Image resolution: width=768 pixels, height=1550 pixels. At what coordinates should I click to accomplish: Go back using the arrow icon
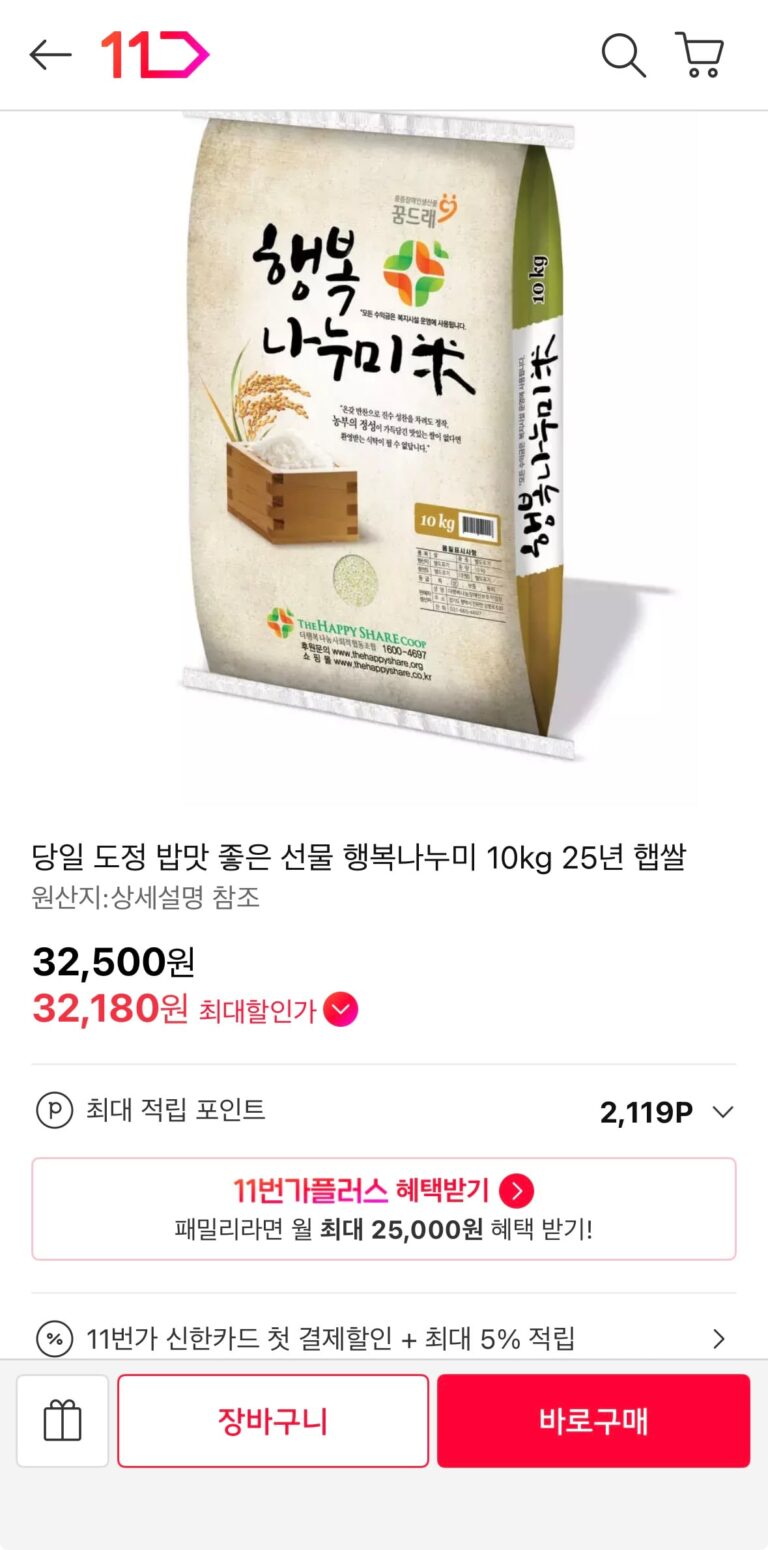pos(50,55)
